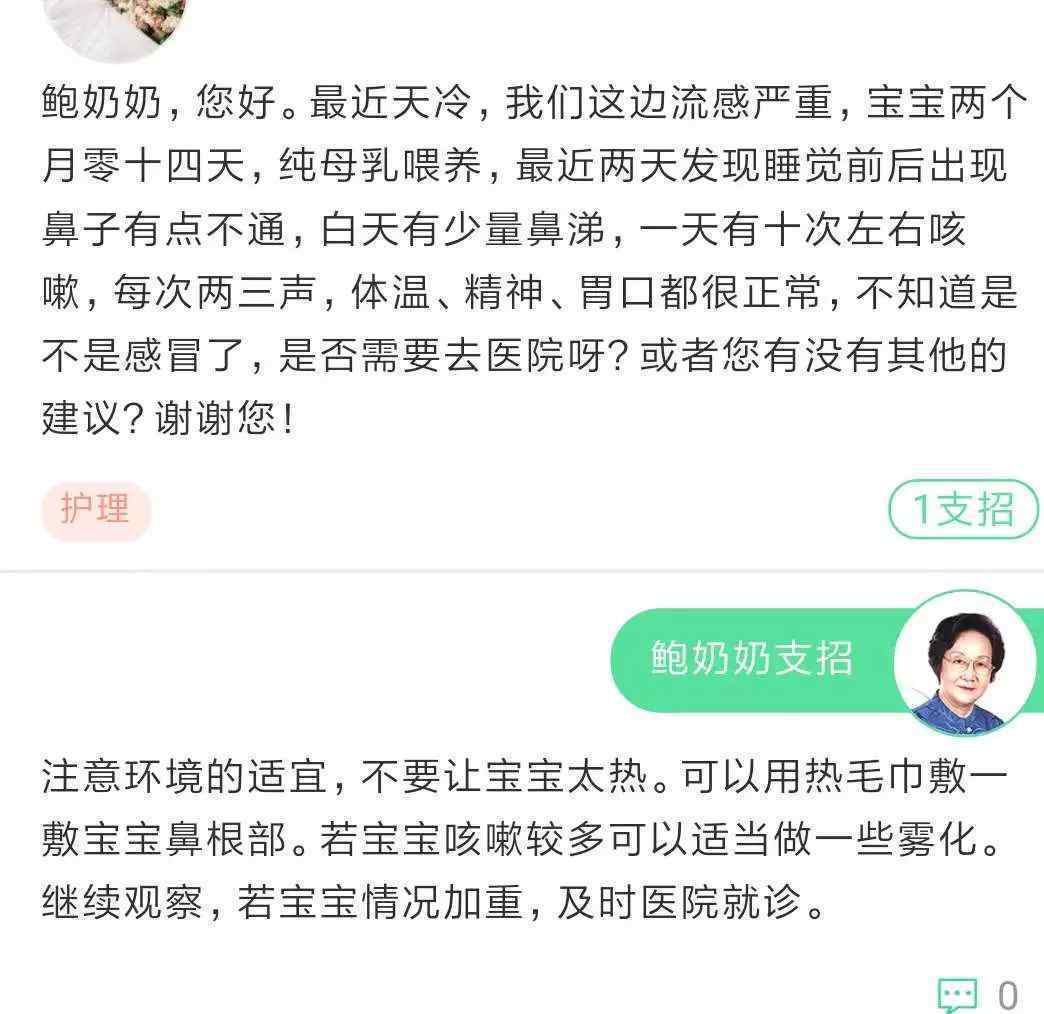Select the 护理 category tag
1044x1014 pixels.
tap(96, 510)
